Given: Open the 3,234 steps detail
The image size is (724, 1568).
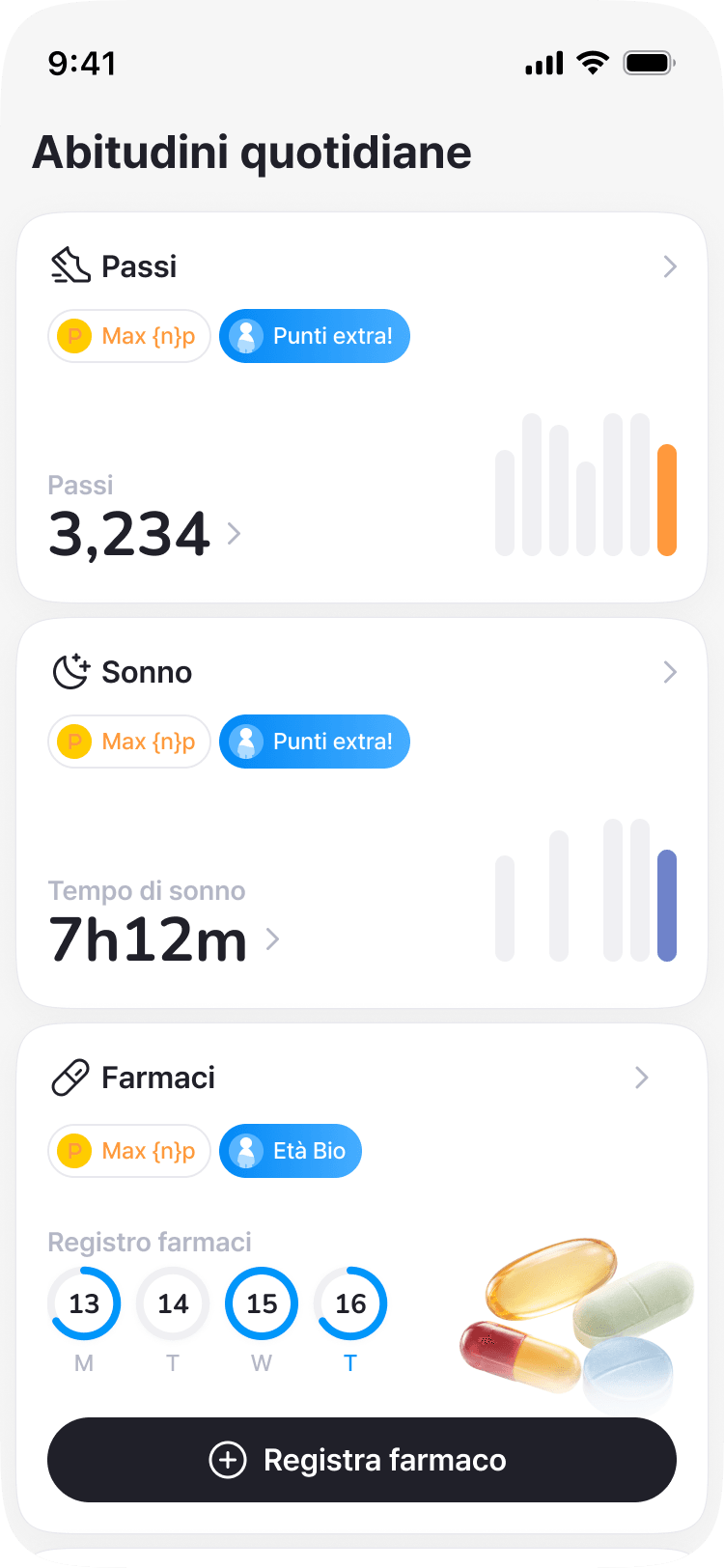Looking at the screenshot, I should pos(145,533).
